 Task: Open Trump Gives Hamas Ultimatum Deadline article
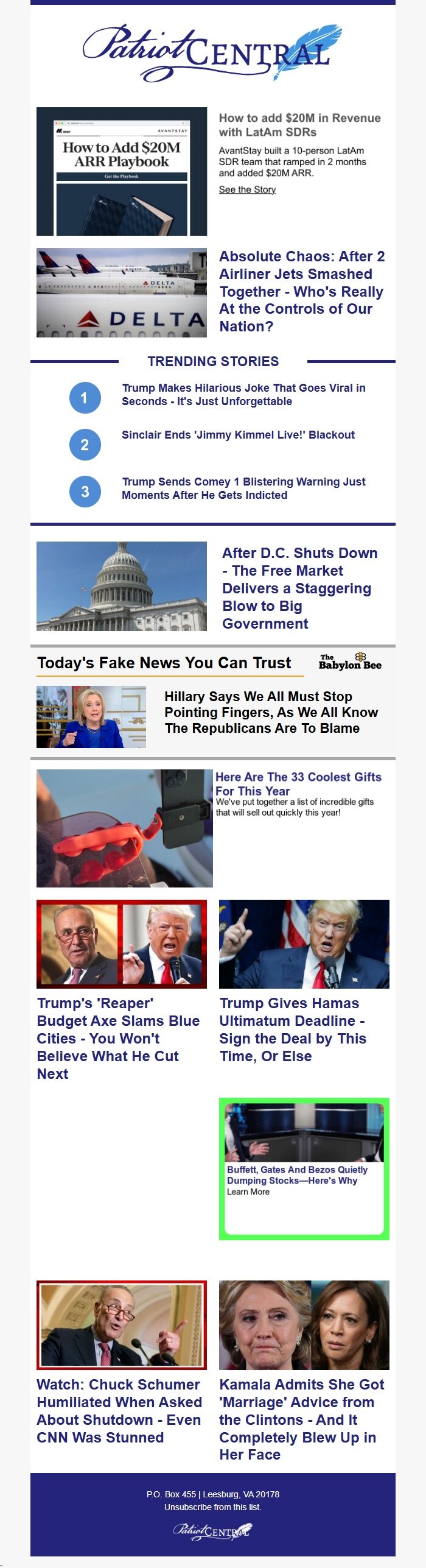pos(293,1029)
